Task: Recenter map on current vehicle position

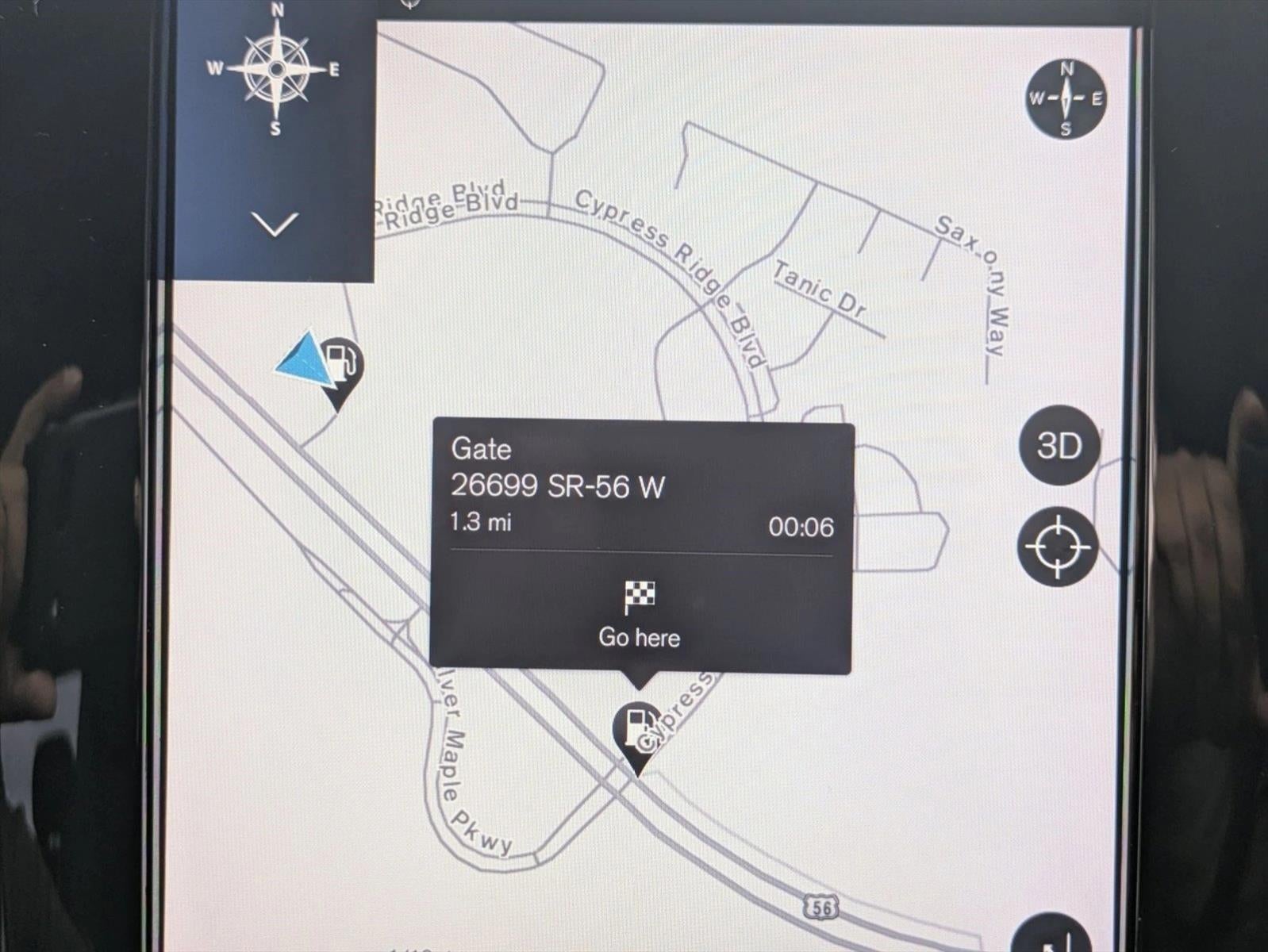Action: pos(1058,547)
